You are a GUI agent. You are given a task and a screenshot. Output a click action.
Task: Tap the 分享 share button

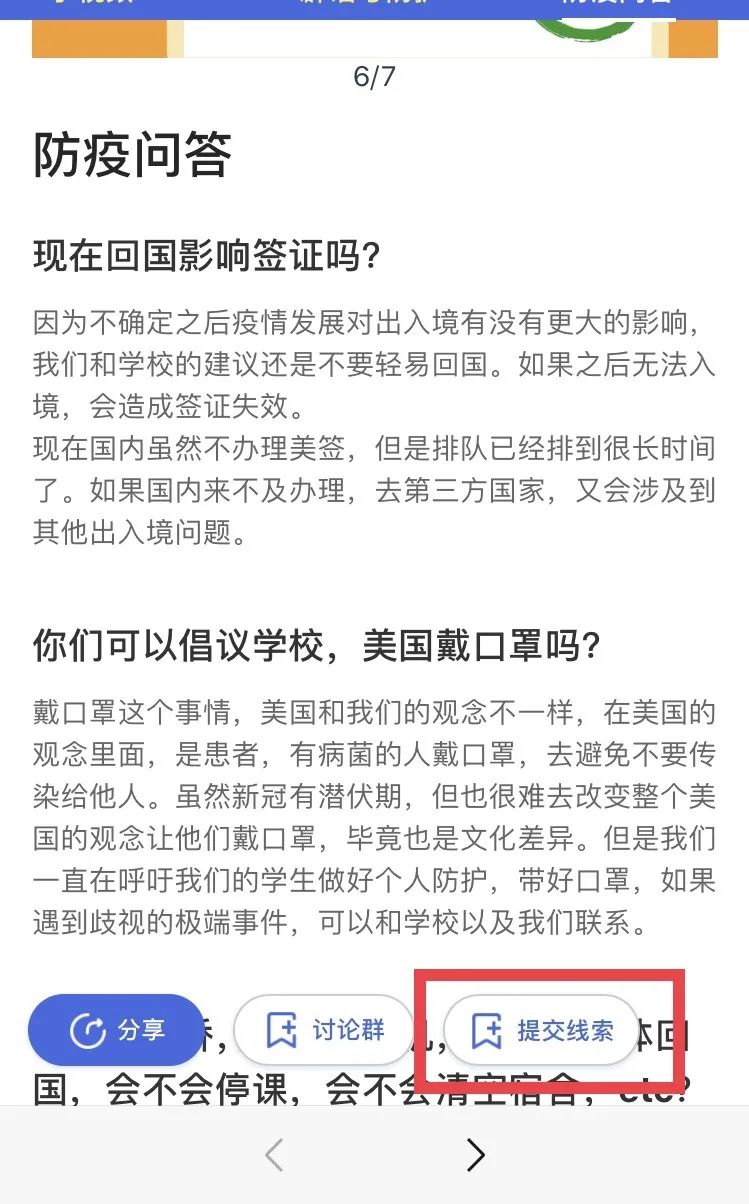click(x=116, y=1030)
